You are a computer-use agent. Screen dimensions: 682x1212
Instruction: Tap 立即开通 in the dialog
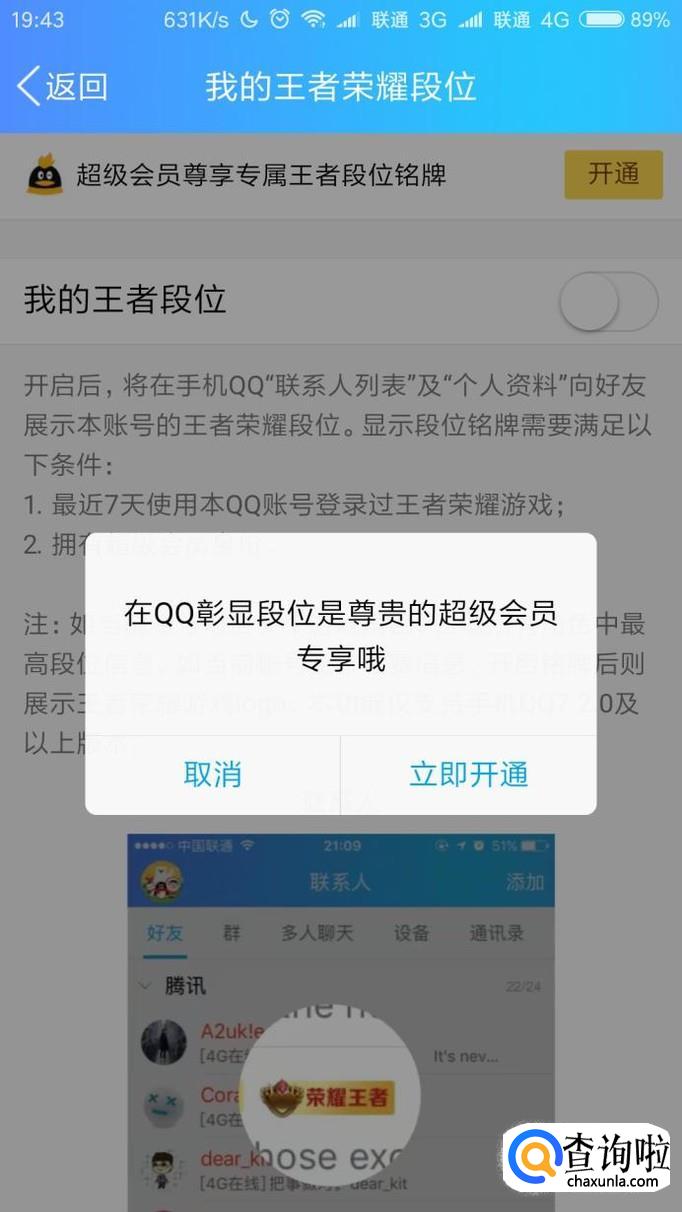click(468, 774)
